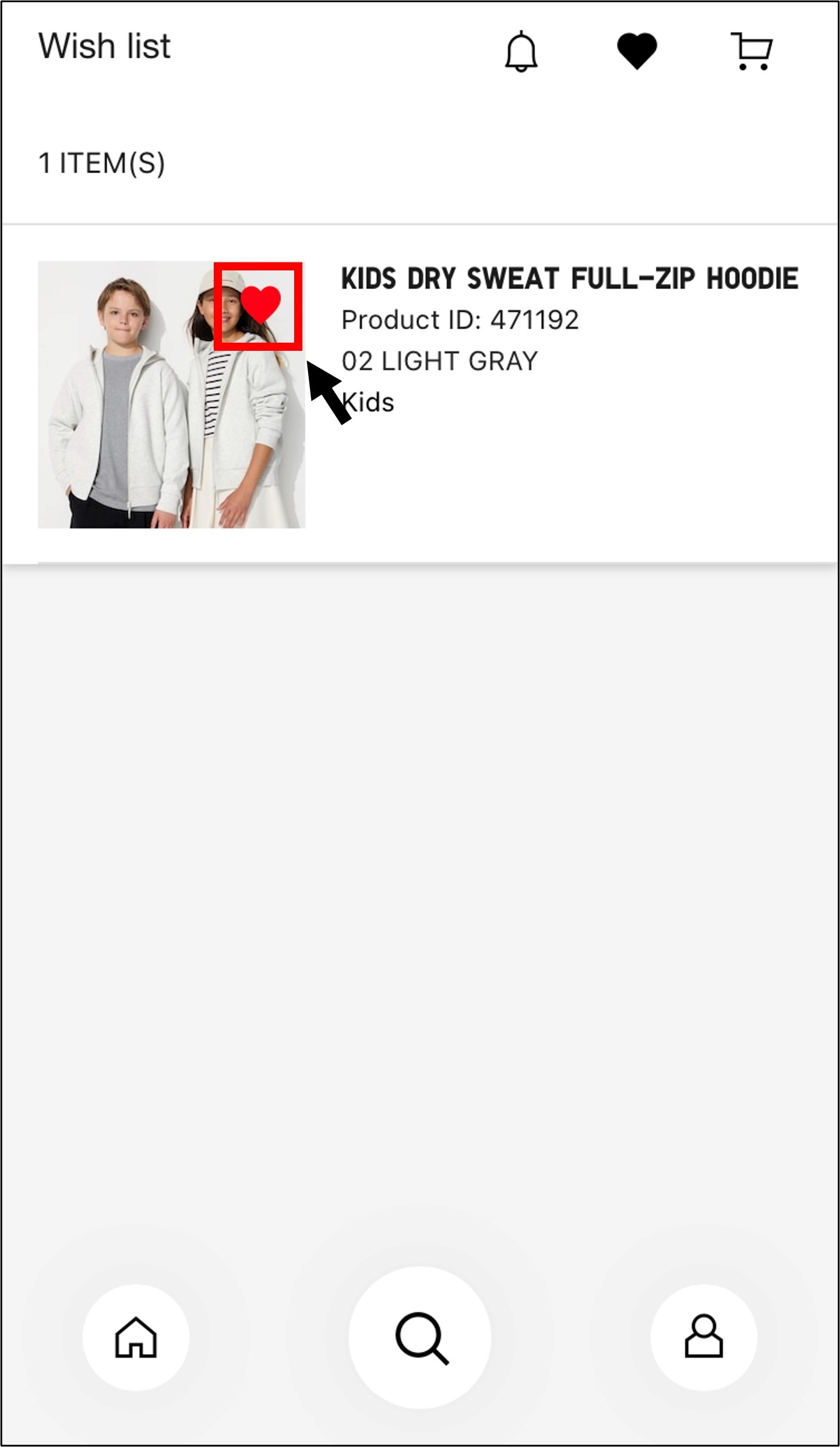Open the shopping cart

point(751,52)
